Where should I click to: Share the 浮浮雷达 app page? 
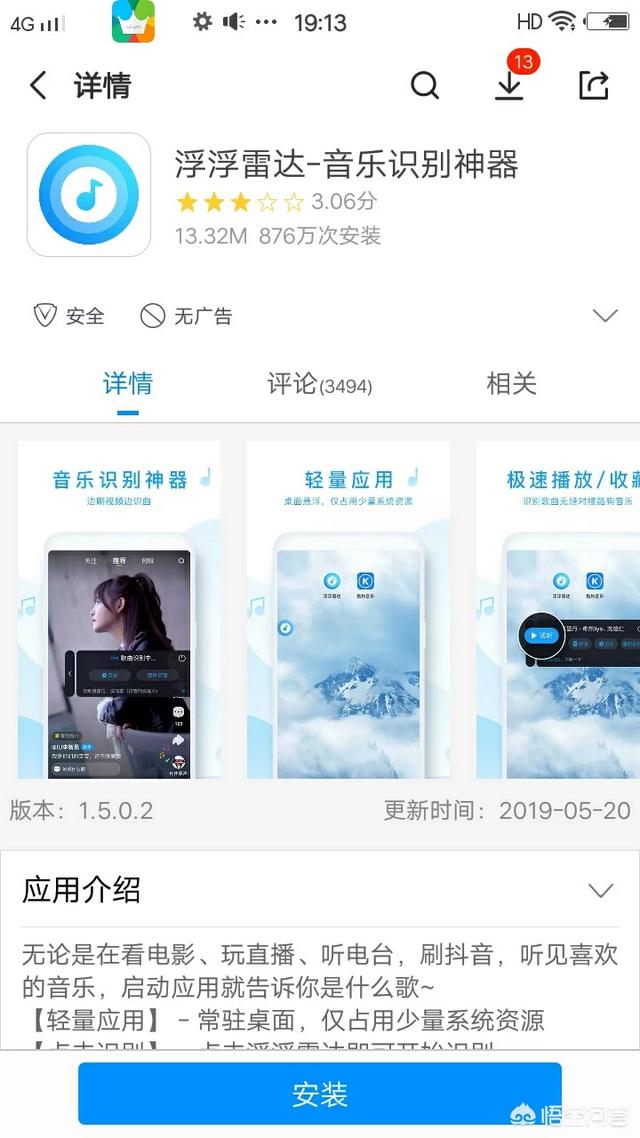(594, 86)
